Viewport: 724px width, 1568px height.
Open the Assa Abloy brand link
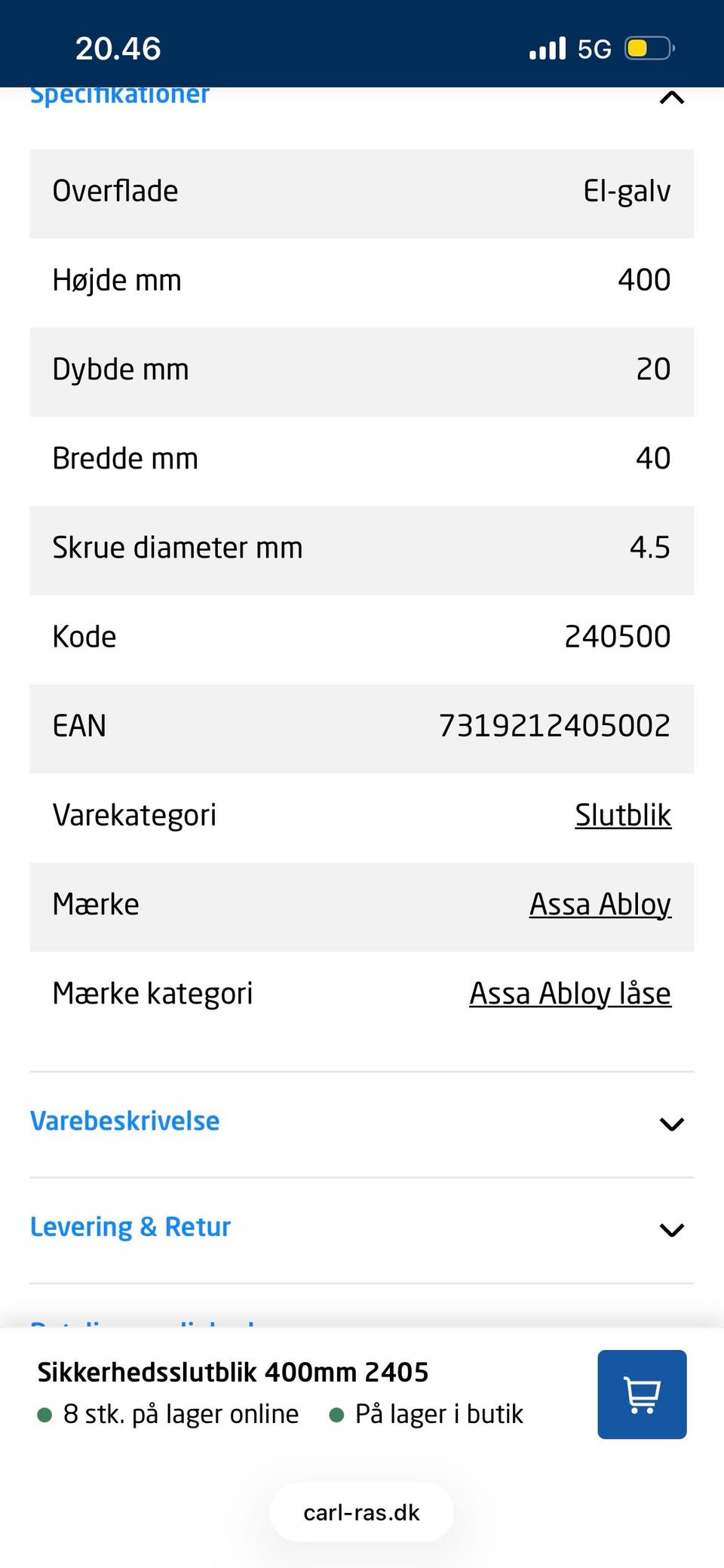[x=600, y=905]
